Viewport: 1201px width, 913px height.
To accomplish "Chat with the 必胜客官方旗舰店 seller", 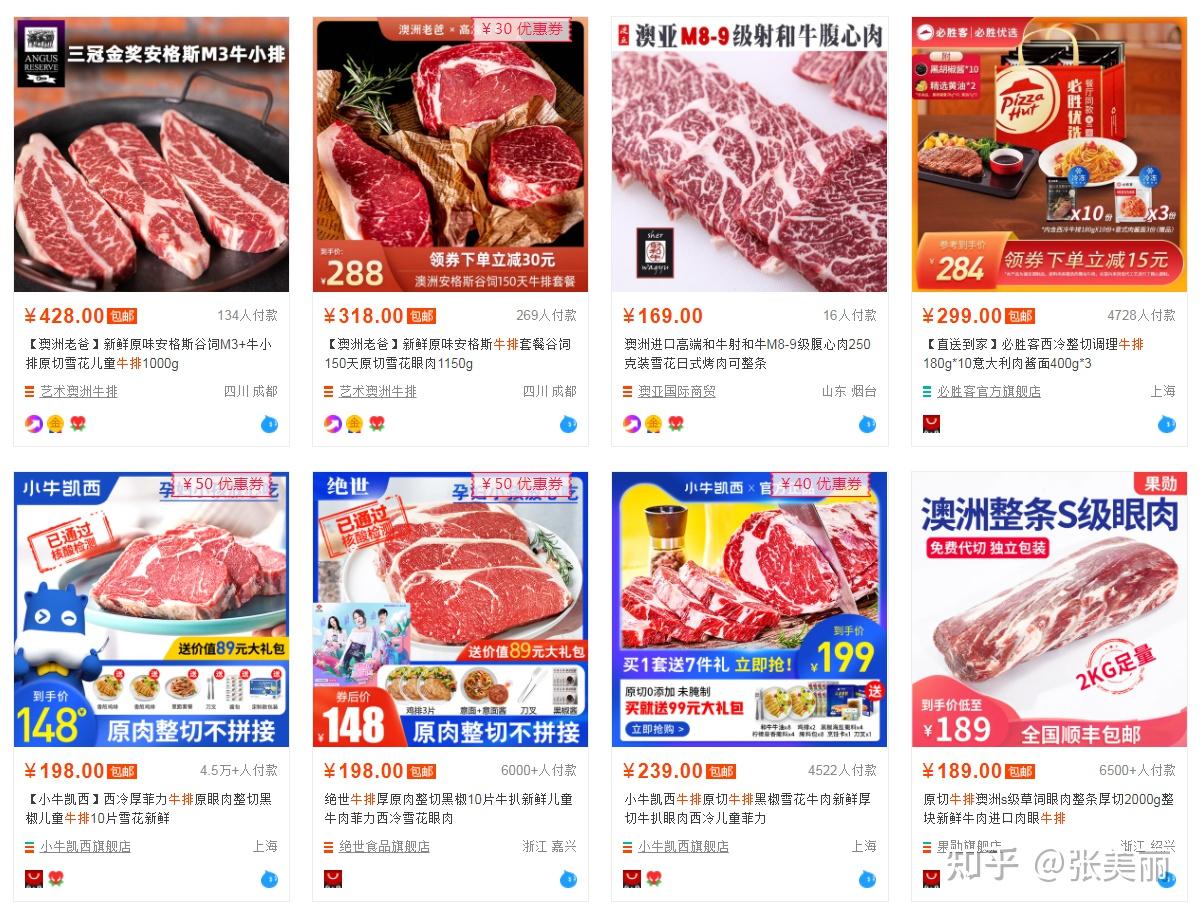I will pos(1166,424).
